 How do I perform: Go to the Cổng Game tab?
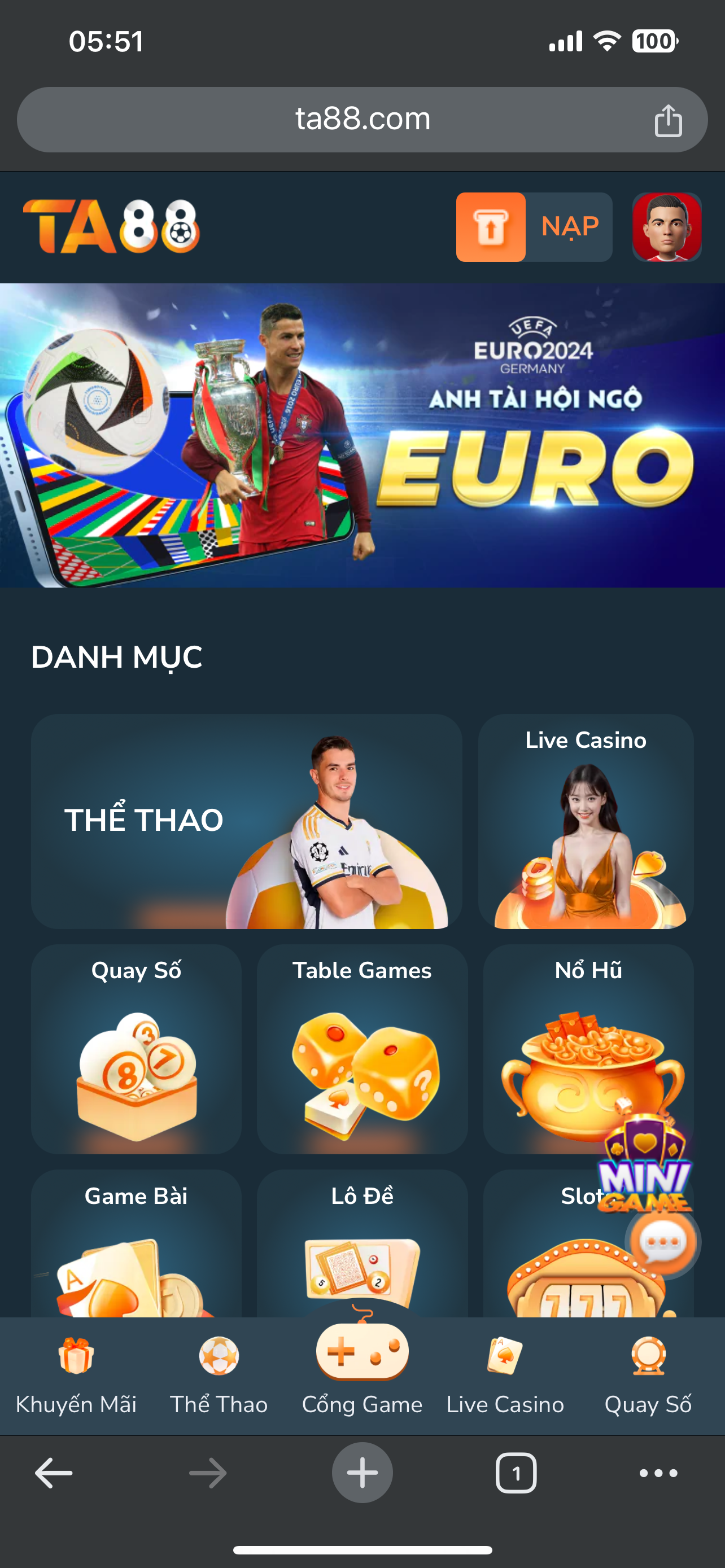pyautogui.click(x=362, y=1369)
